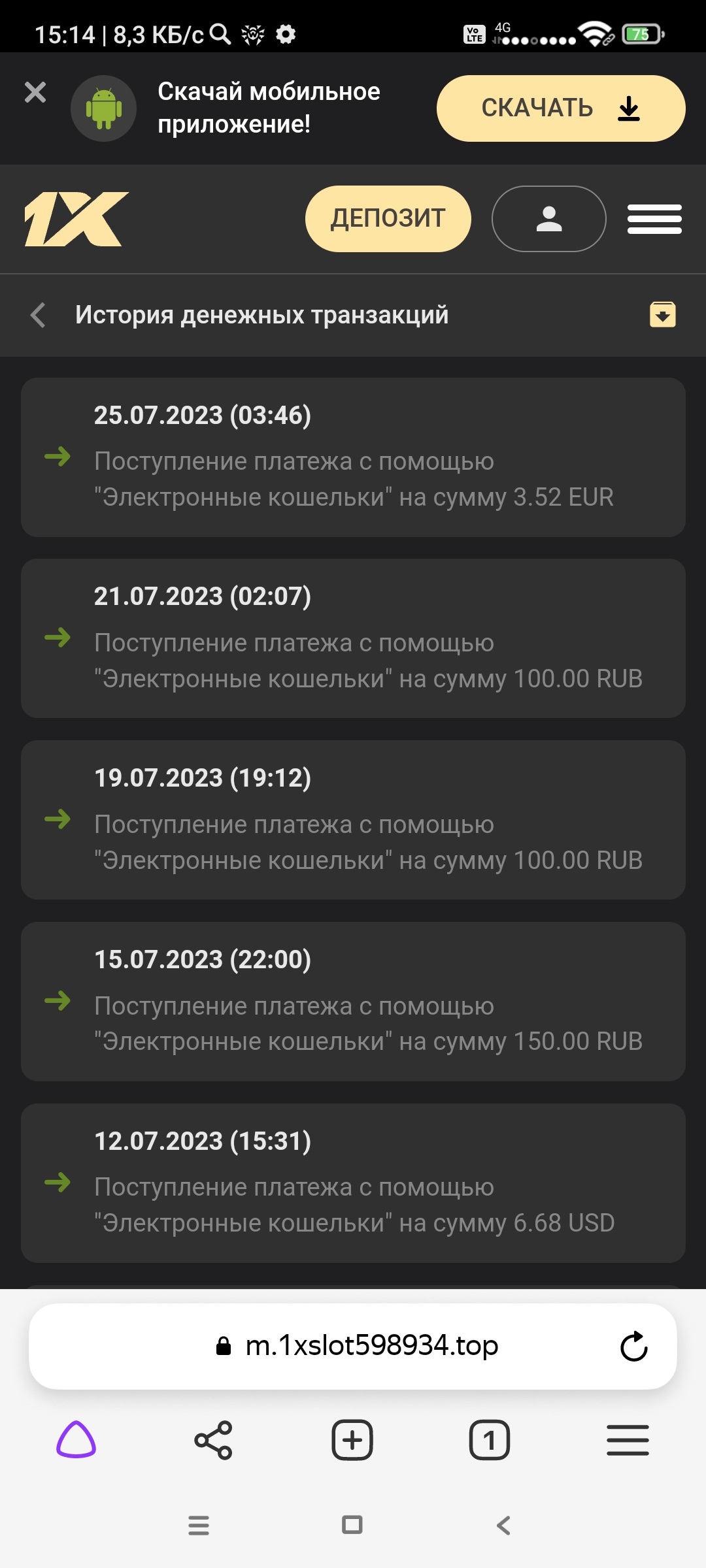Open the ДЕПОЗИТ deposit page

point(388,219)
